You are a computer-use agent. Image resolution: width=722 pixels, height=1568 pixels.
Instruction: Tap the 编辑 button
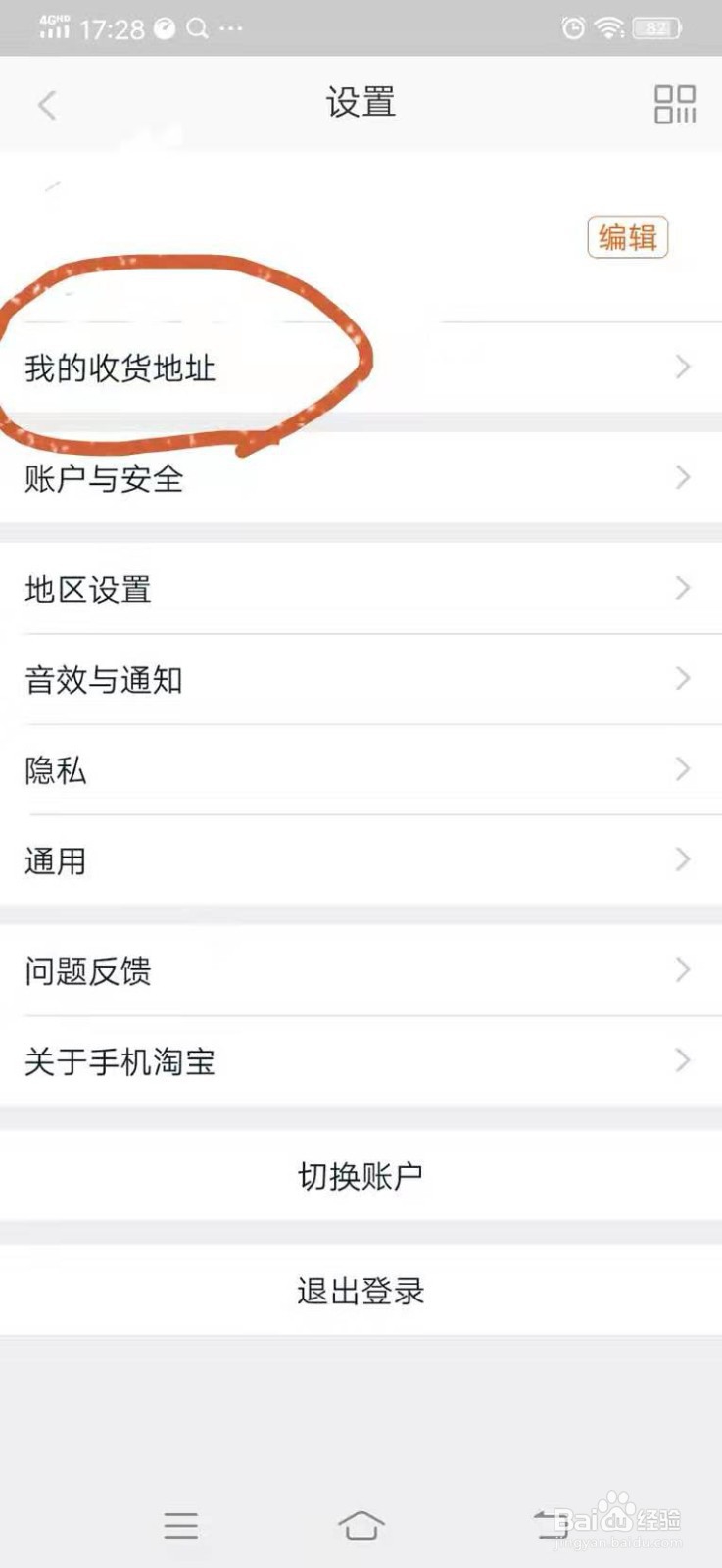pyautogui.click(x=626, y=238)
